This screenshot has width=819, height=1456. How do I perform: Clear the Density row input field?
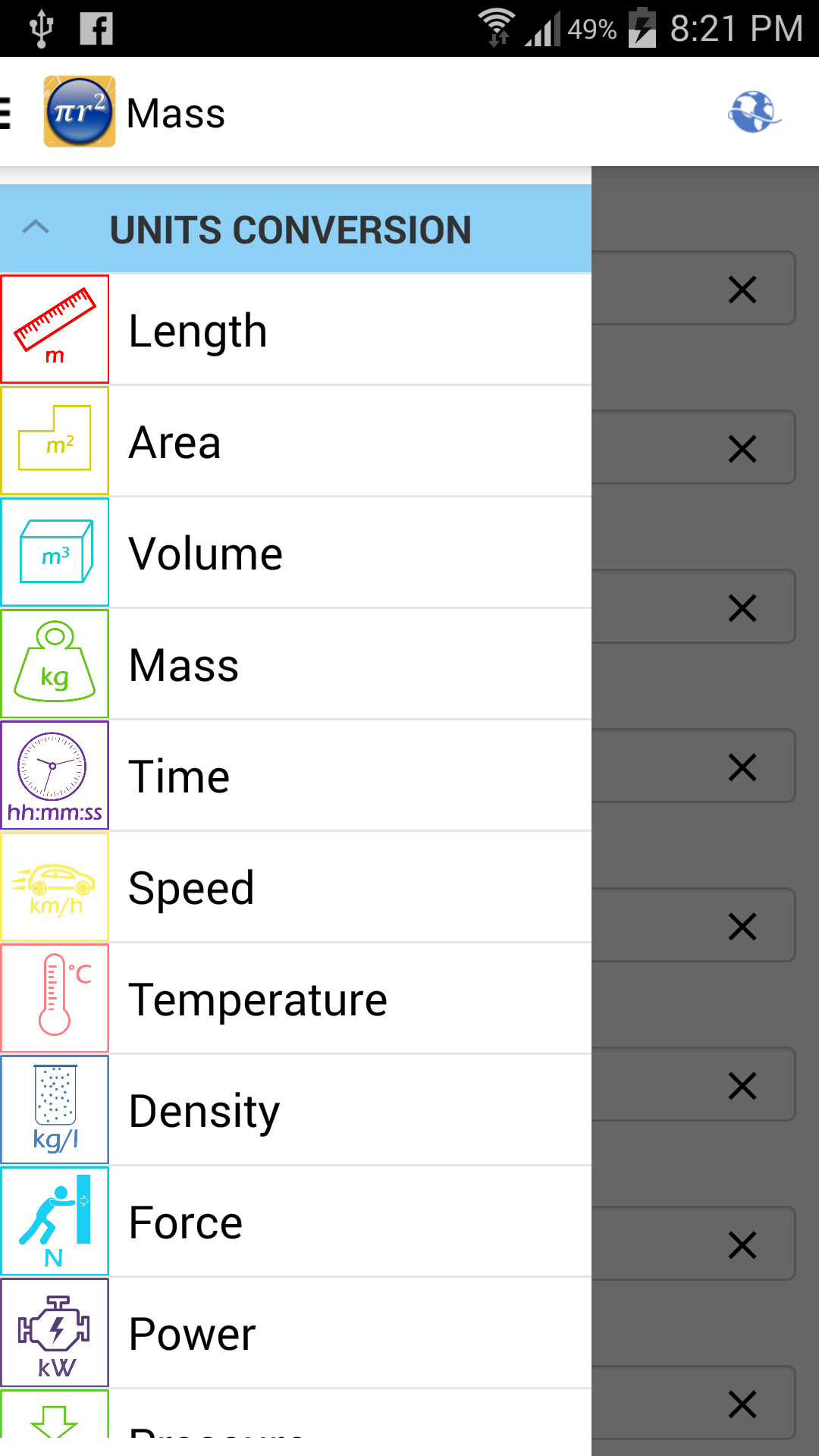coord(742,1085)
